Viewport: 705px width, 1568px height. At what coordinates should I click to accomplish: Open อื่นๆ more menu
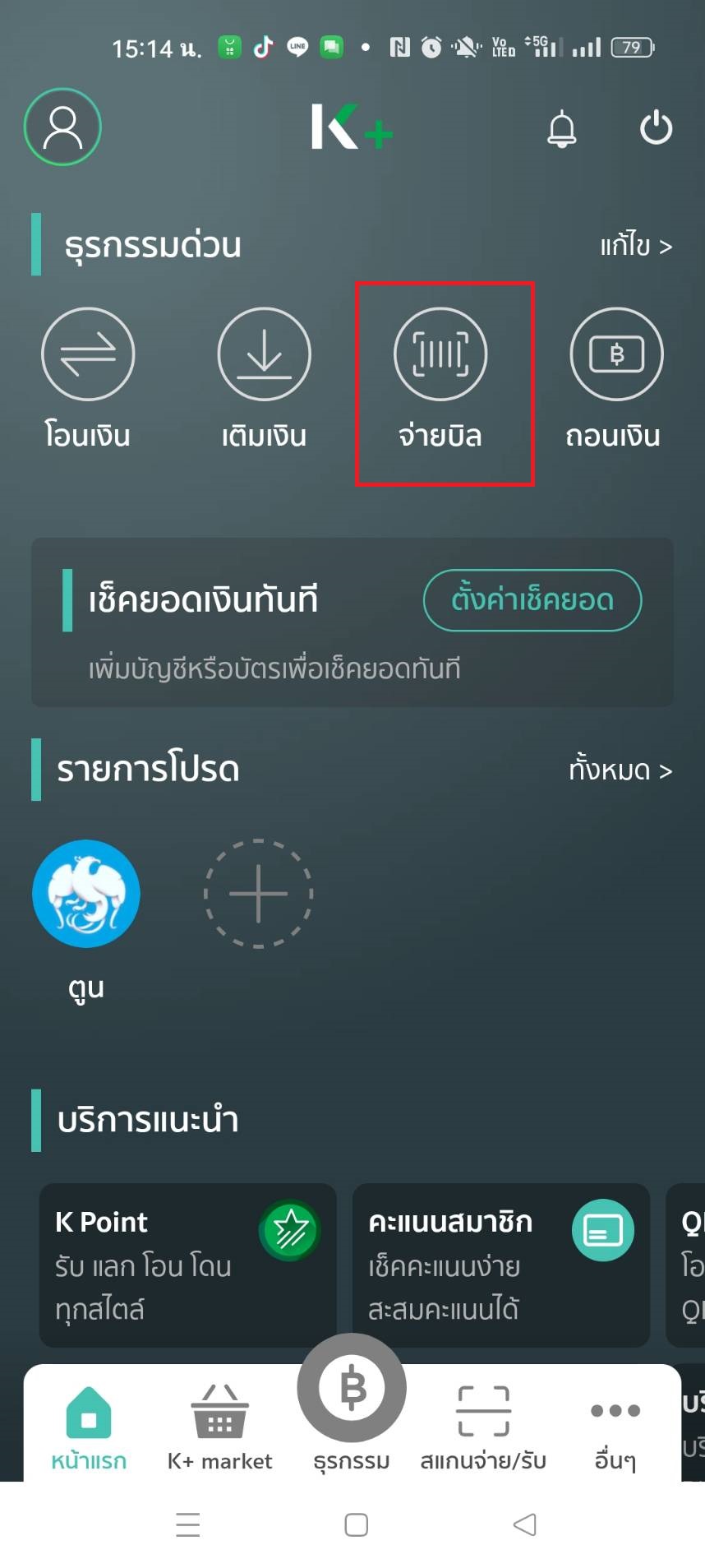[615, 1428]
